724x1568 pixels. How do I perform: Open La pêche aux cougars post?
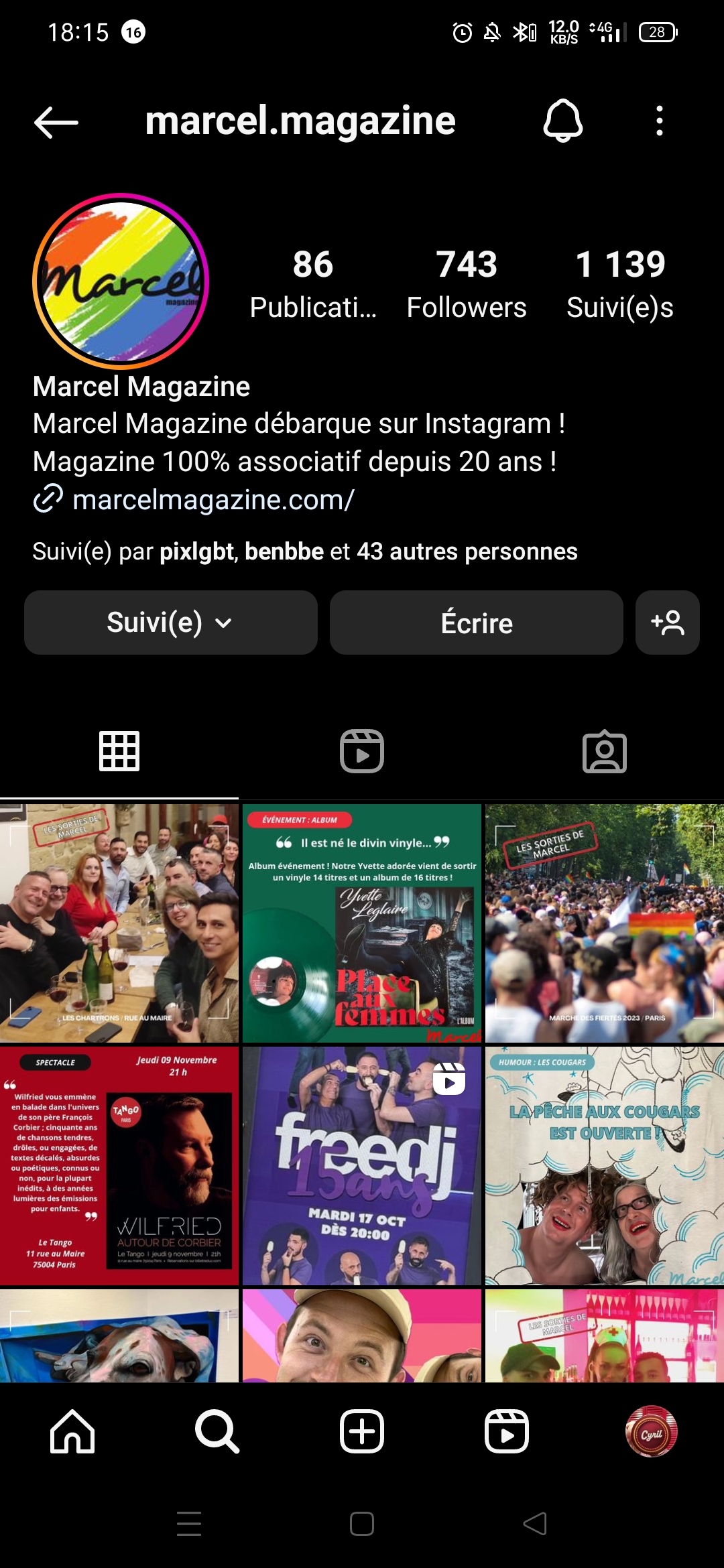[x=604, y=1165]
